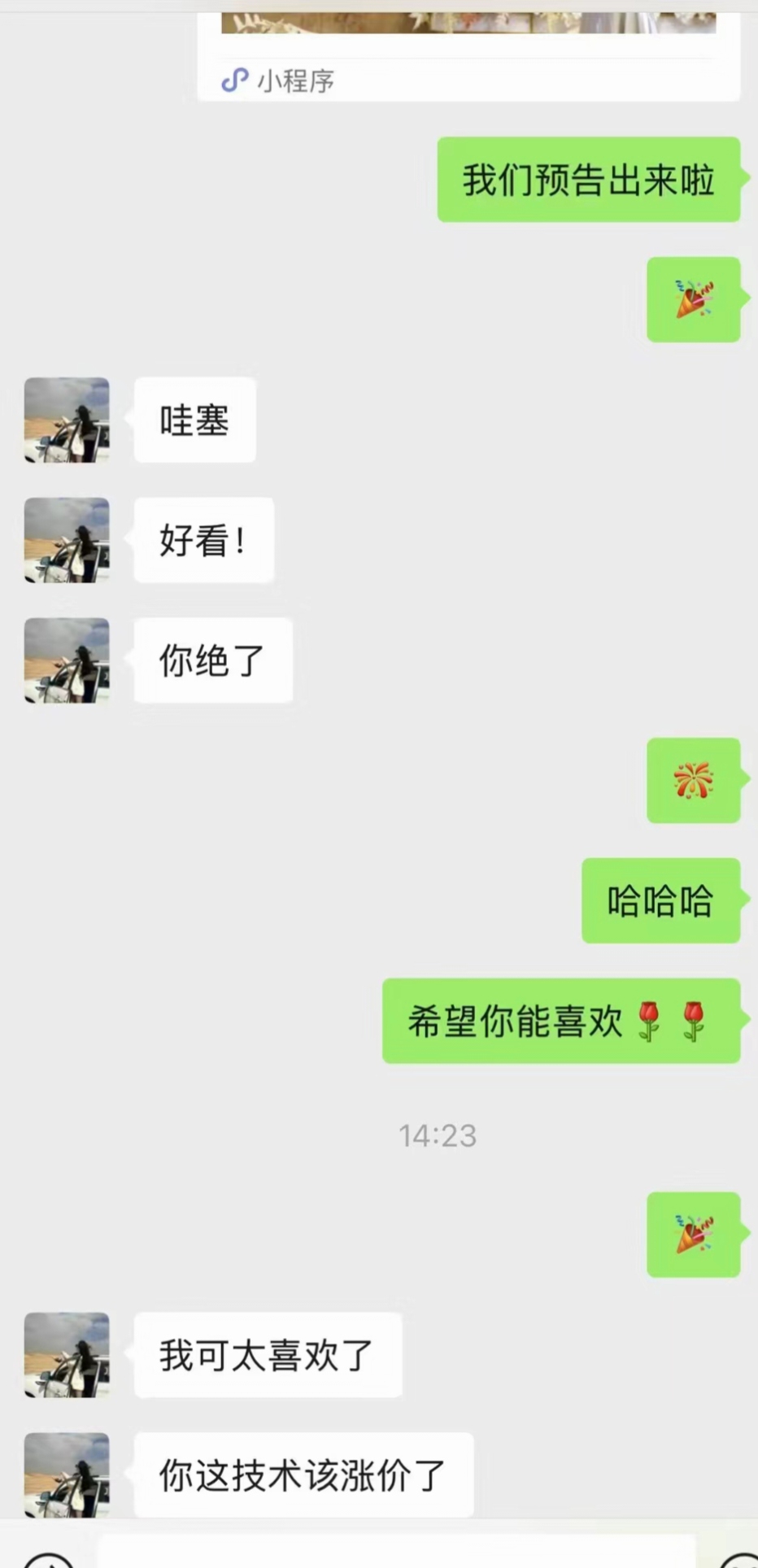Tap avatar next to 你这技术该涨价了
Viewport: 758px width, 1568px height.
tap(67, 1475)
